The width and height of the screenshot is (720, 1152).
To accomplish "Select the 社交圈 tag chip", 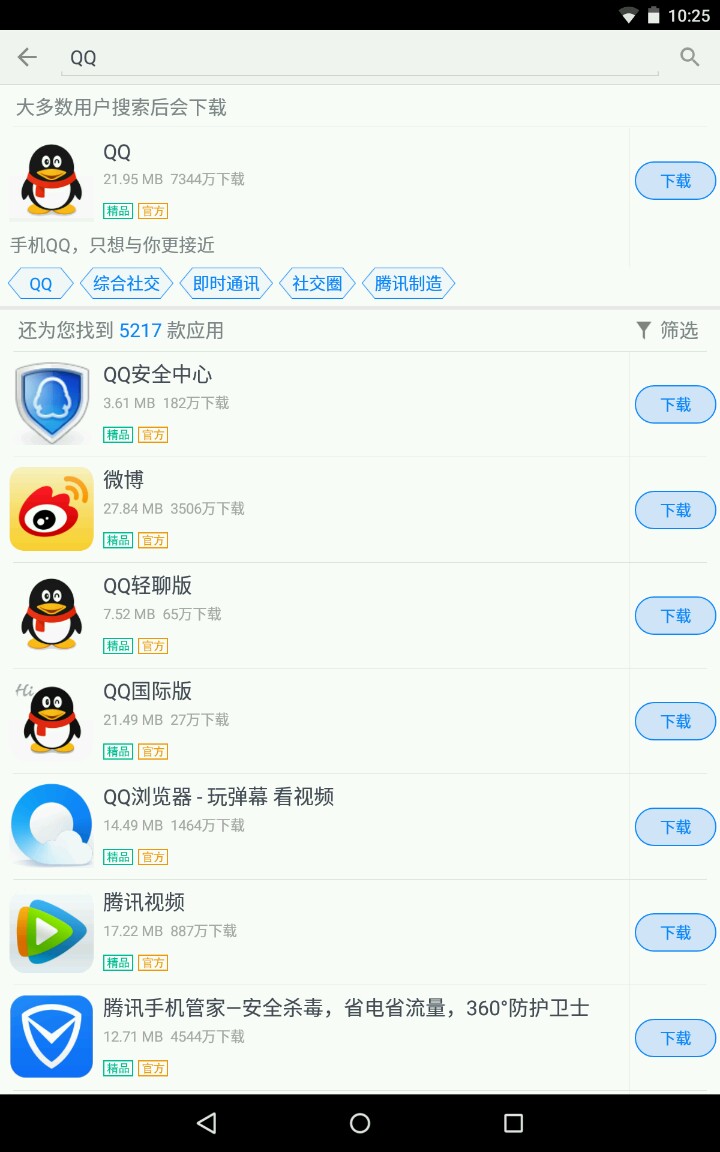I will coord(317,284).
